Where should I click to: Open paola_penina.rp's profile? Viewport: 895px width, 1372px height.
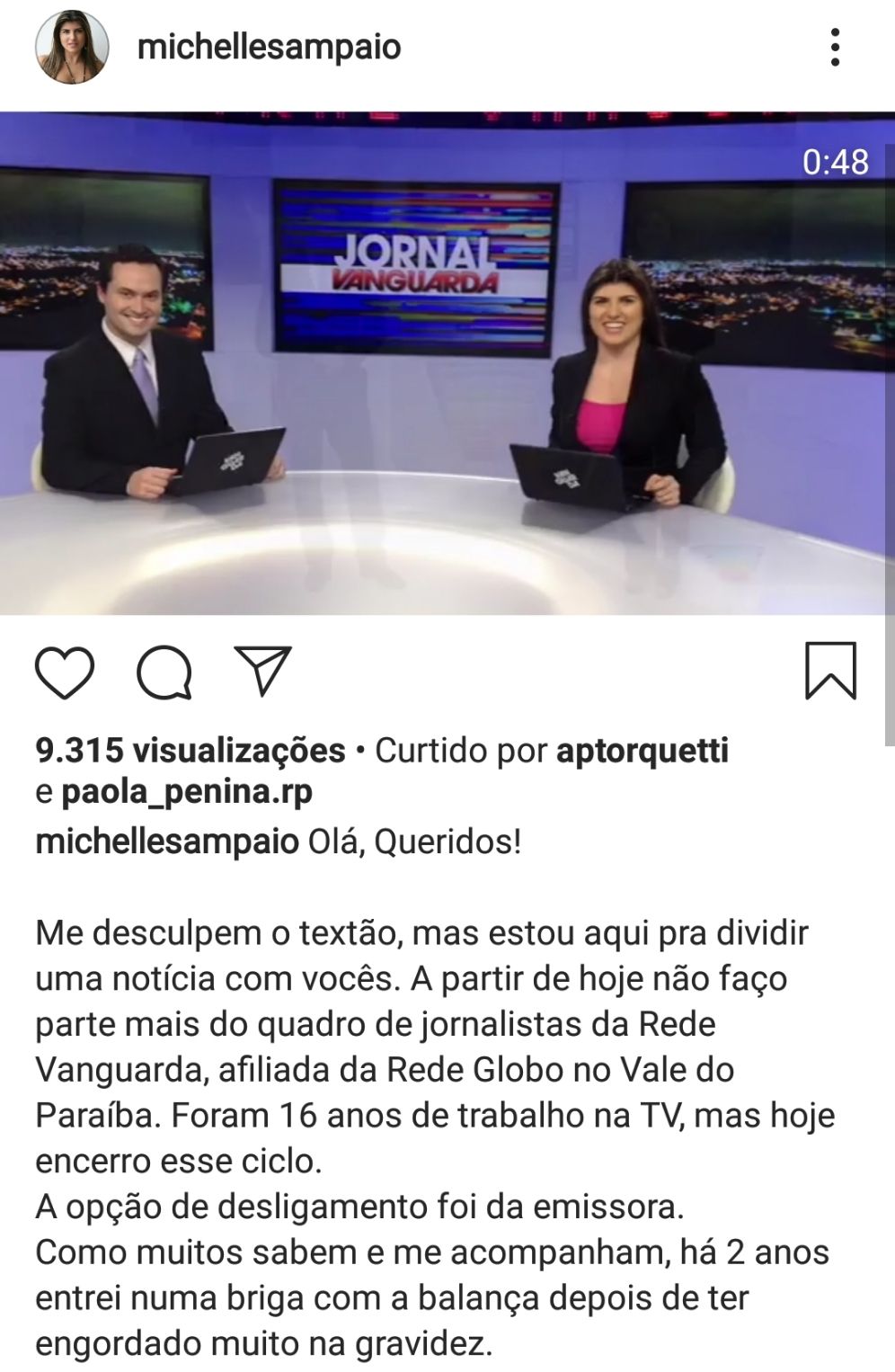pyautogui.click(x=186, y=792)
